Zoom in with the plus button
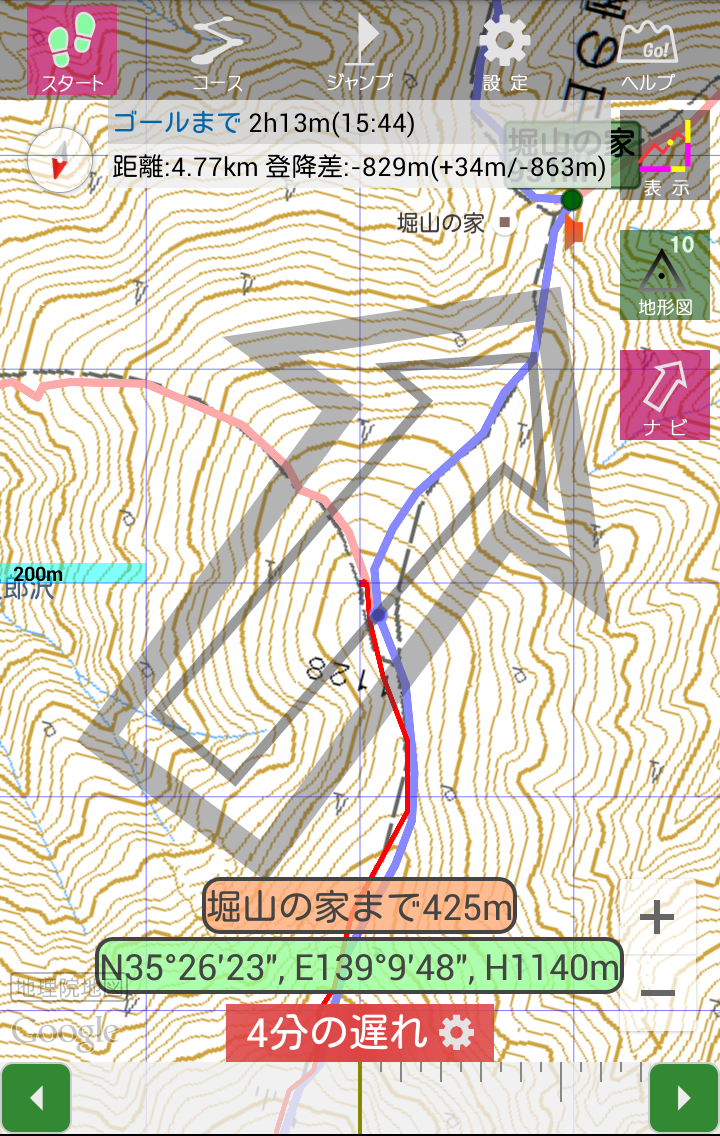 tap(657, 918)
